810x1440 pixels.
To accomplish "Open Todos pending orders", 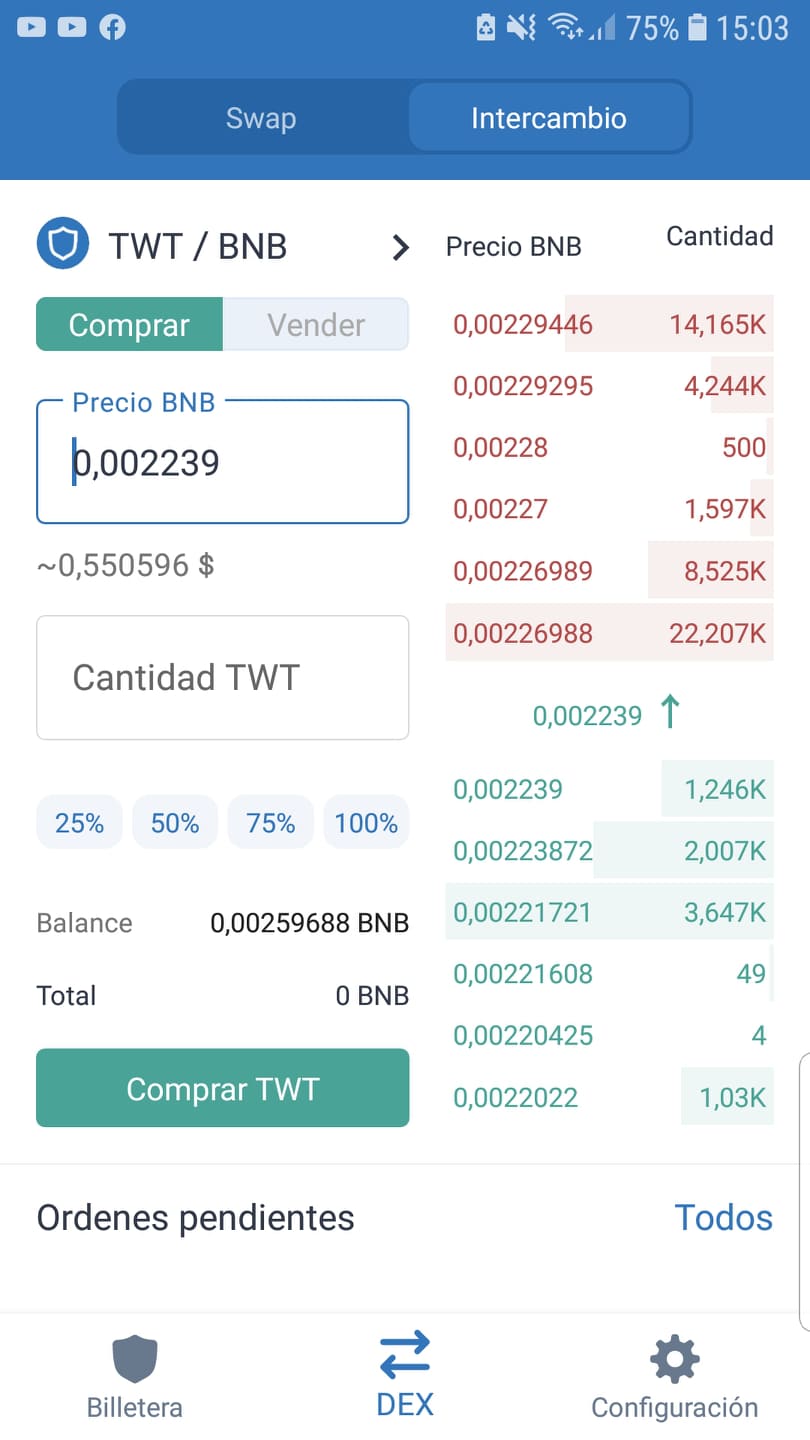I will tap(724, 1217).
